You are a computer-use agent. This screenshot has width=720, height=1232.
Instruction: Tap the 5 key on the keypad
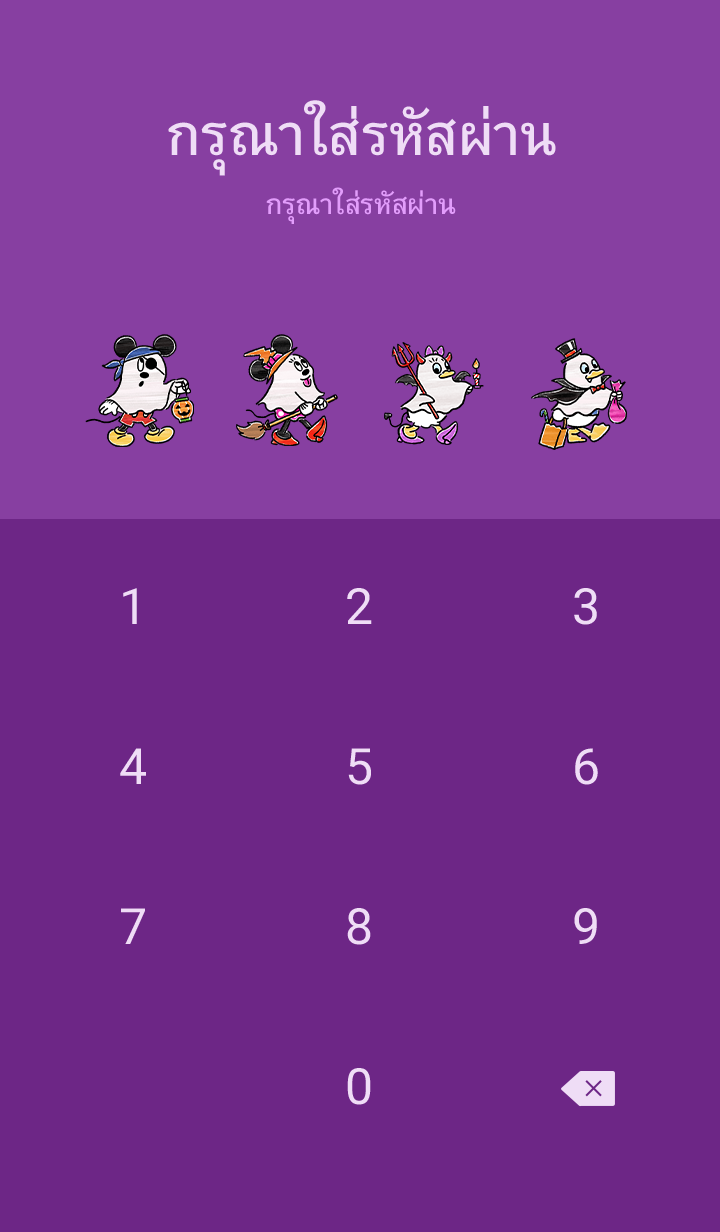click(359, 767)
